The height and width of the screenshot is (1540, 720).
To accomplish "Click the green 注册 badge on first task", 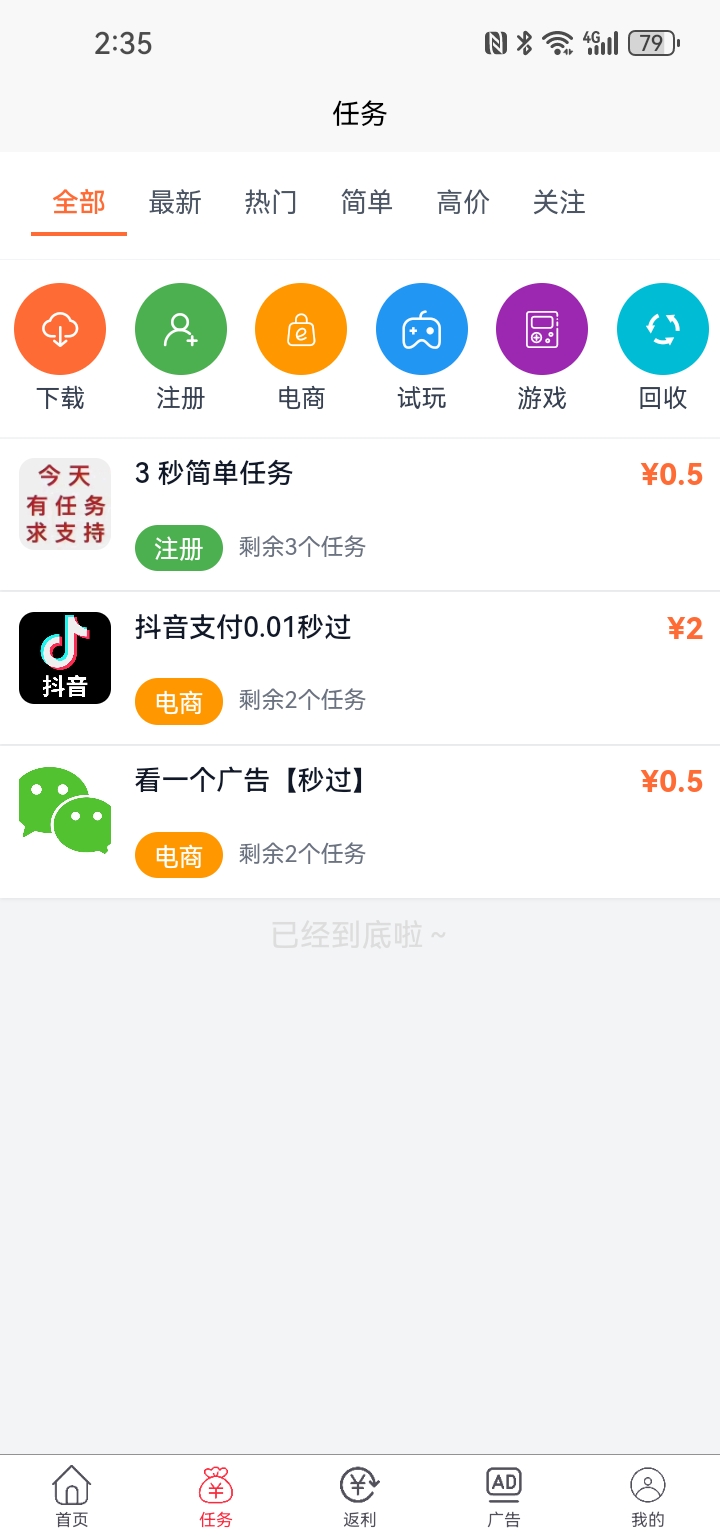I will pyautogui.click(x=178, y=548).
